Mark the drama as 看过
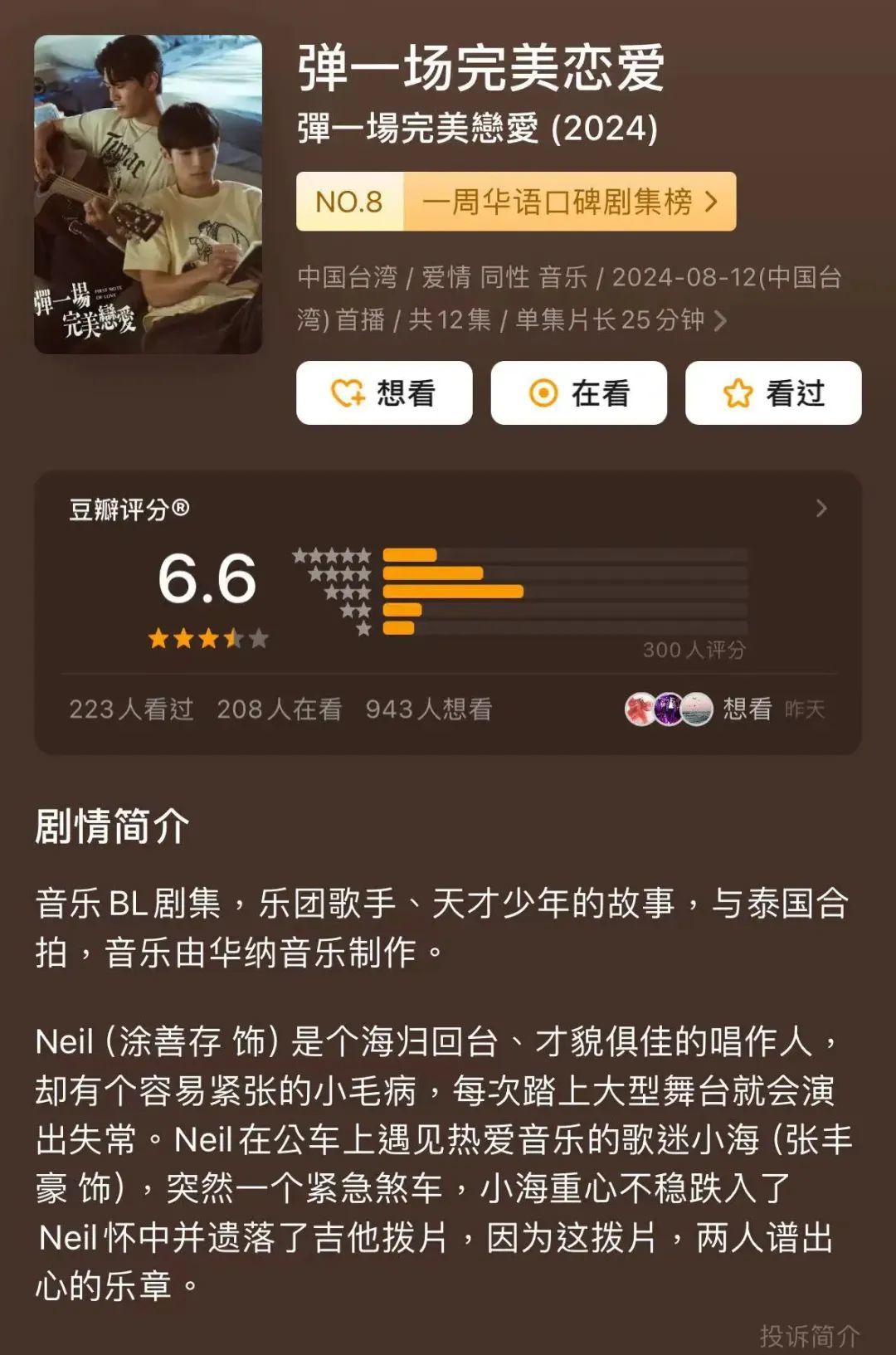The image size is (896, 1355). pyautogui.click(x=773, y=393)
